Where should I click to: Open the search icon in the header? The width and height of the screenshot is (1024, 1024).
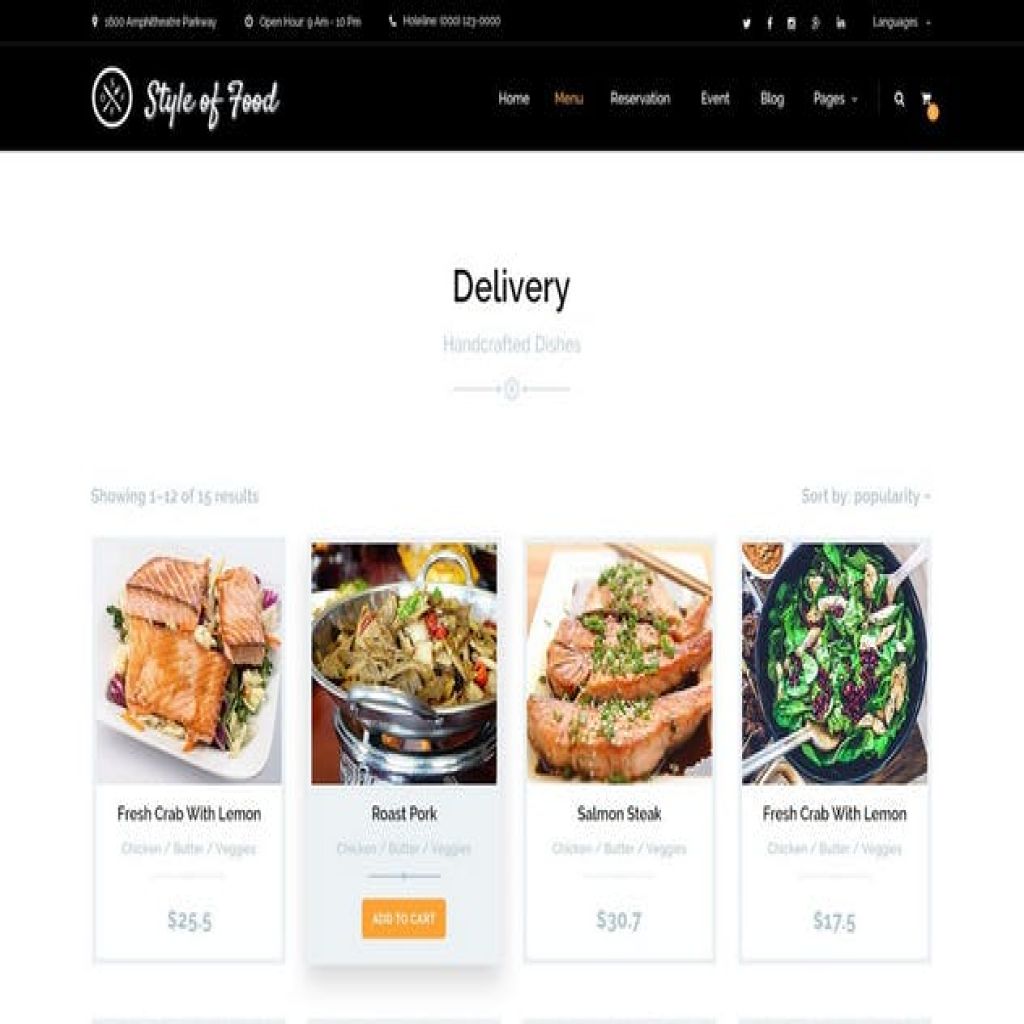click(899, 99)
